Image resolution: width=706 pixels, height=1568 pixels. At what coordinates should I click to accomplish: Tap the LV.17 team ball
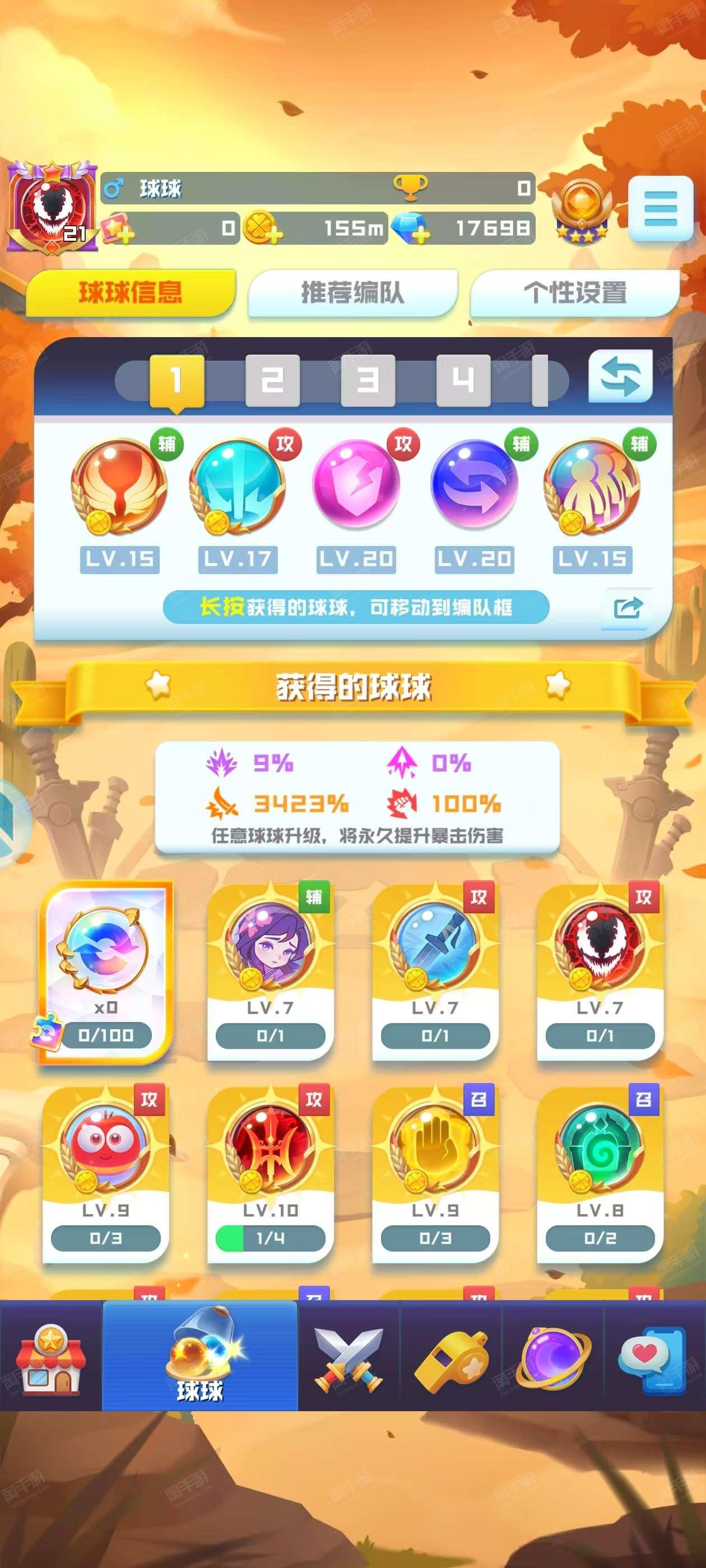(238, 505)
